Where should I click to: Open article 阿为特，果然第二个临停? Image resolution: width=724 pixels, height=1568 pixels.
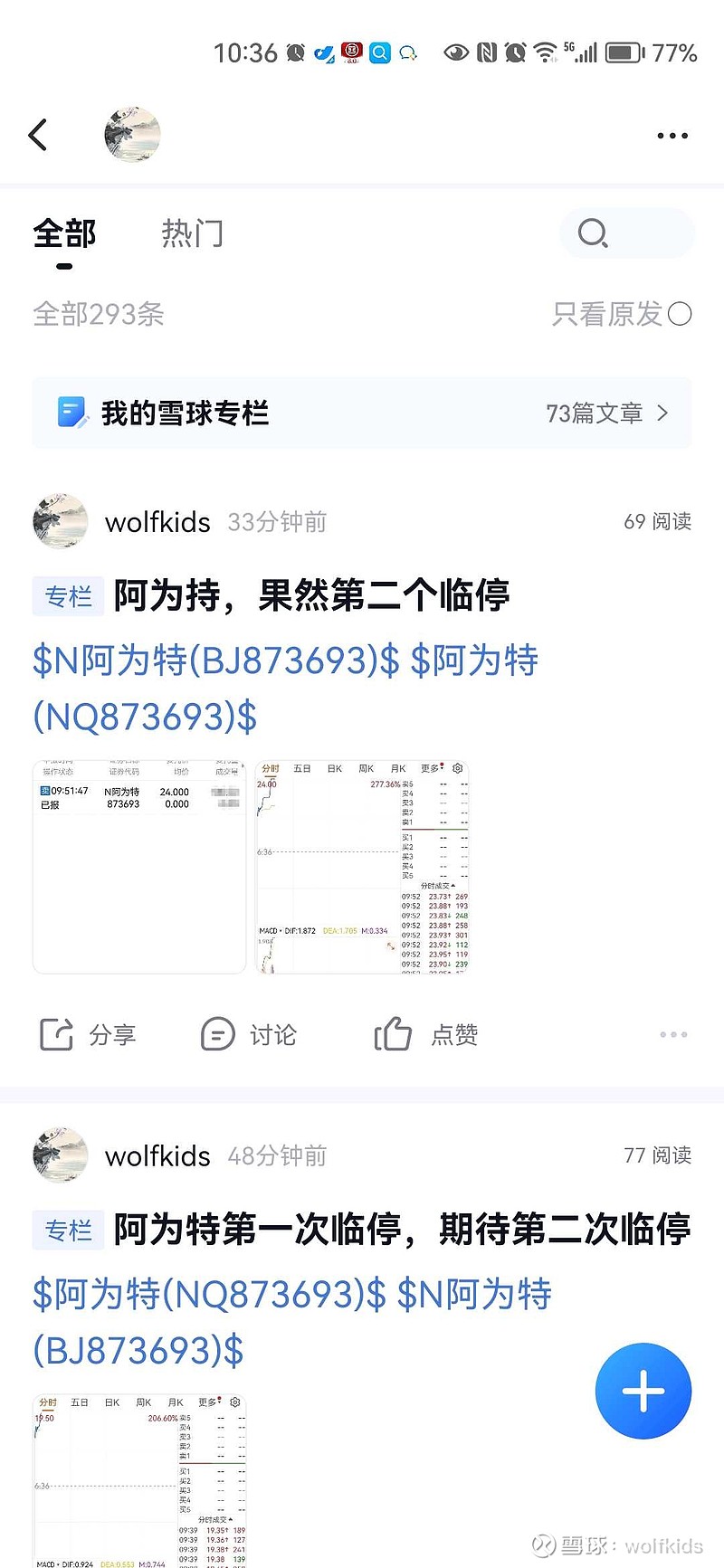[x=311, y=595]
